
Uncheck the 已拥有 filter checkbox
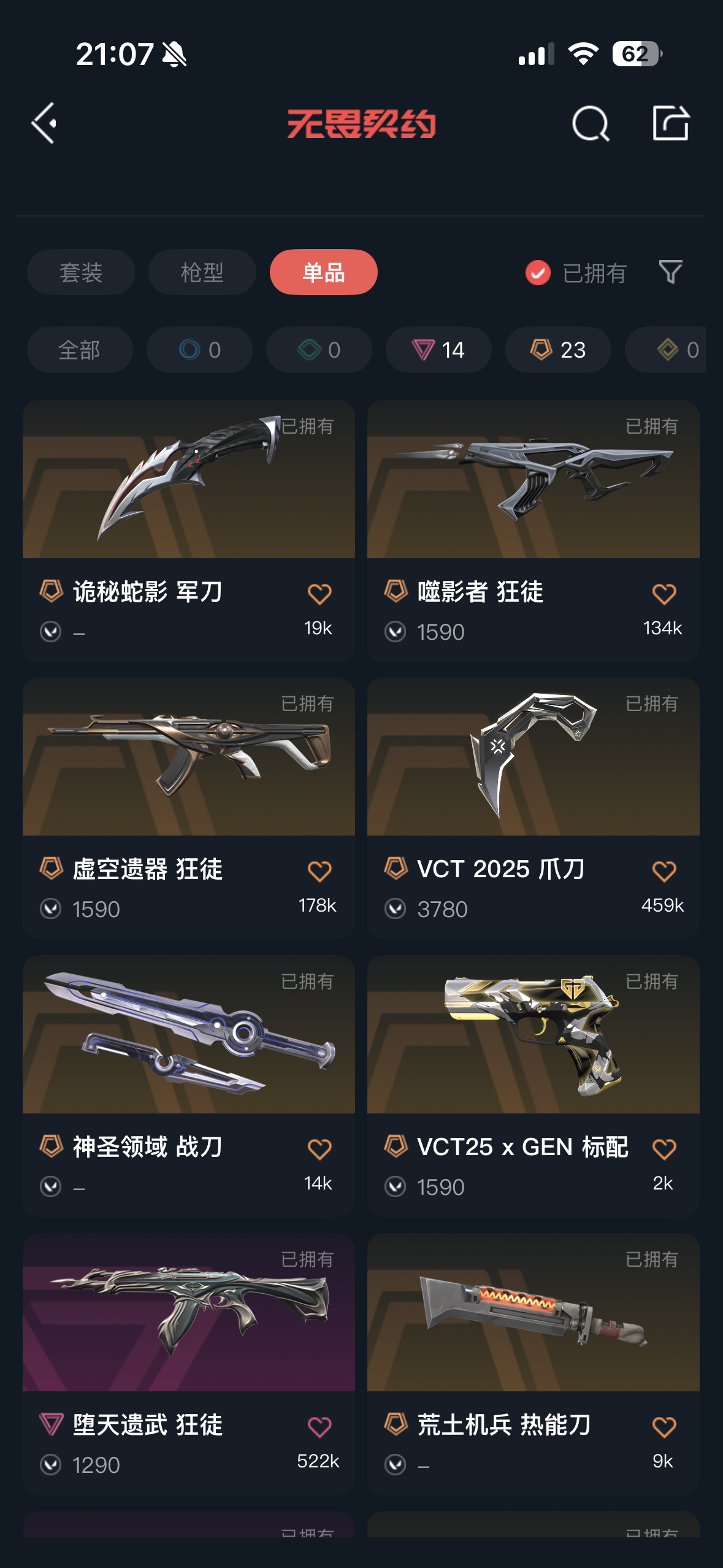(538, 273)
